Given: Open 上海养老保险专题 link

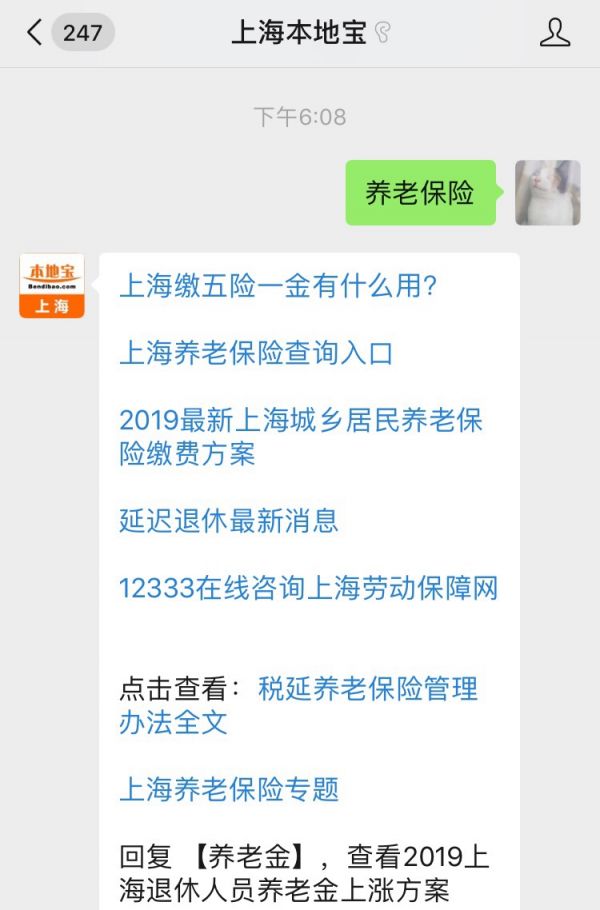Looking at the screenshot, I should (229, 789).
